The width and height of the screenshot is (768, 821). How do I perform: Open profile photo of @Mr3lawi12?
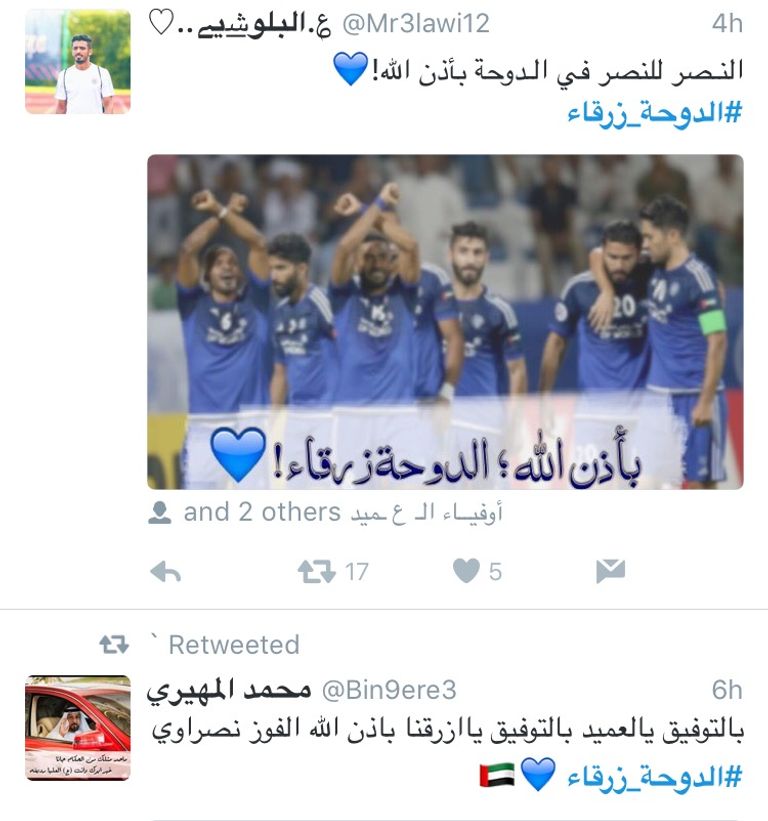[78, 62]
